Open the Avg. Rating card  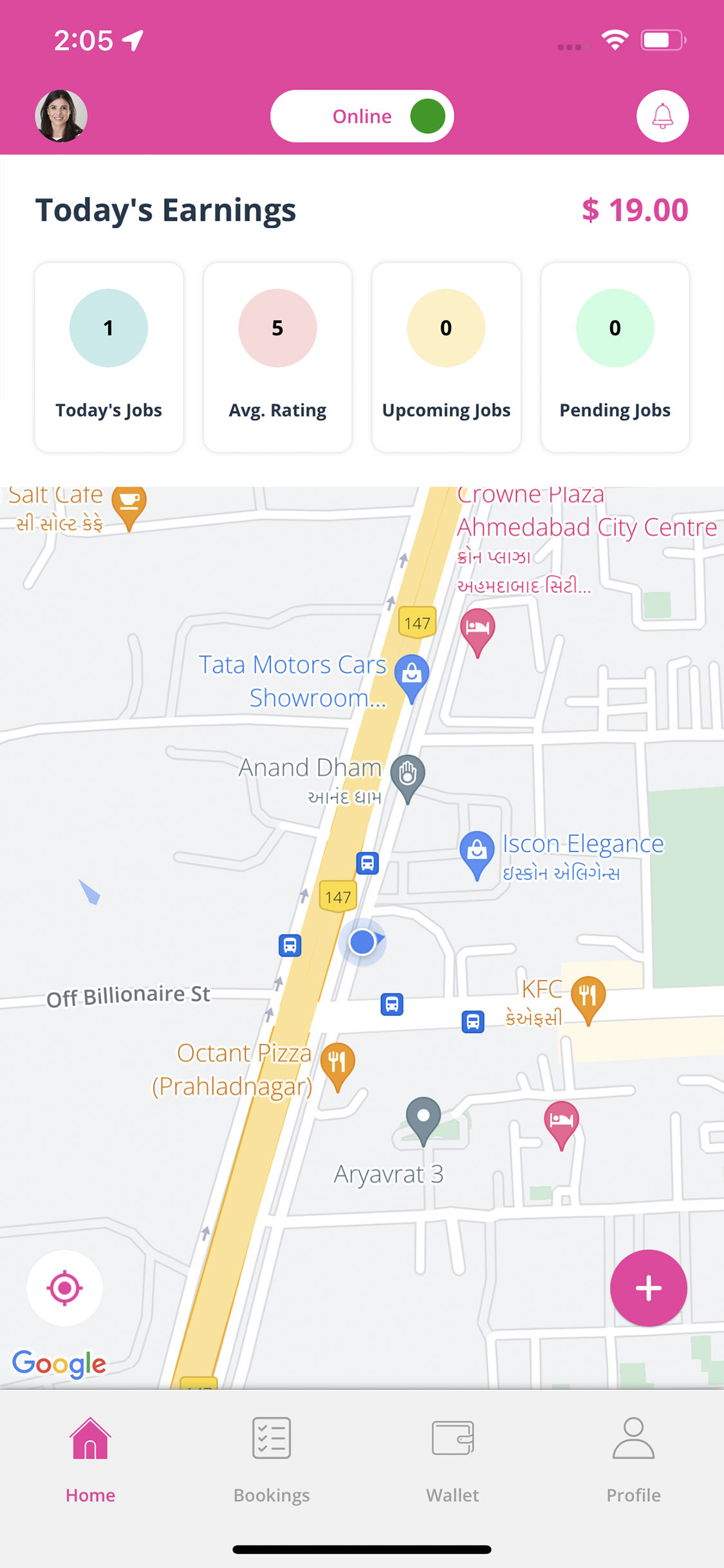click(x=277, y=357)
